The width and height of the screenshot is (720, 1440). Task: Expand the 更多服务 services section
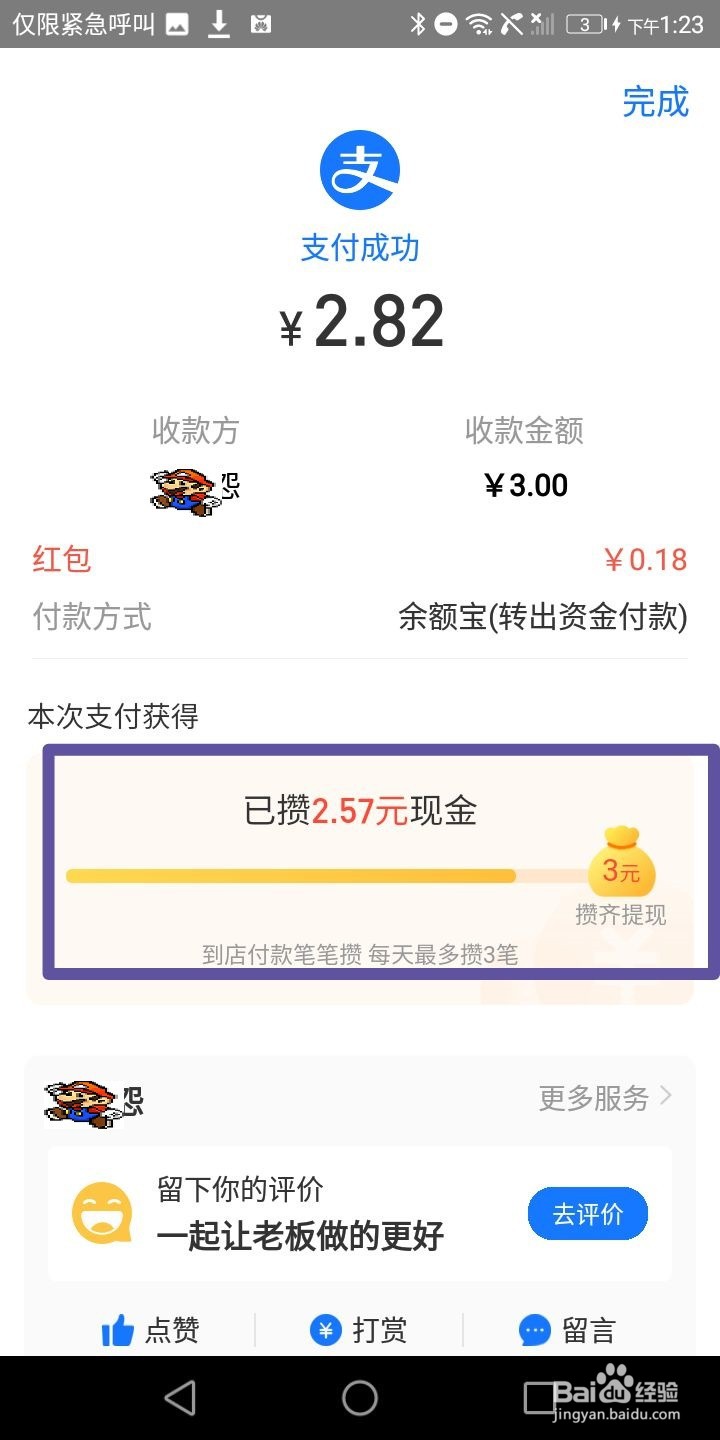click(595, 1097)
